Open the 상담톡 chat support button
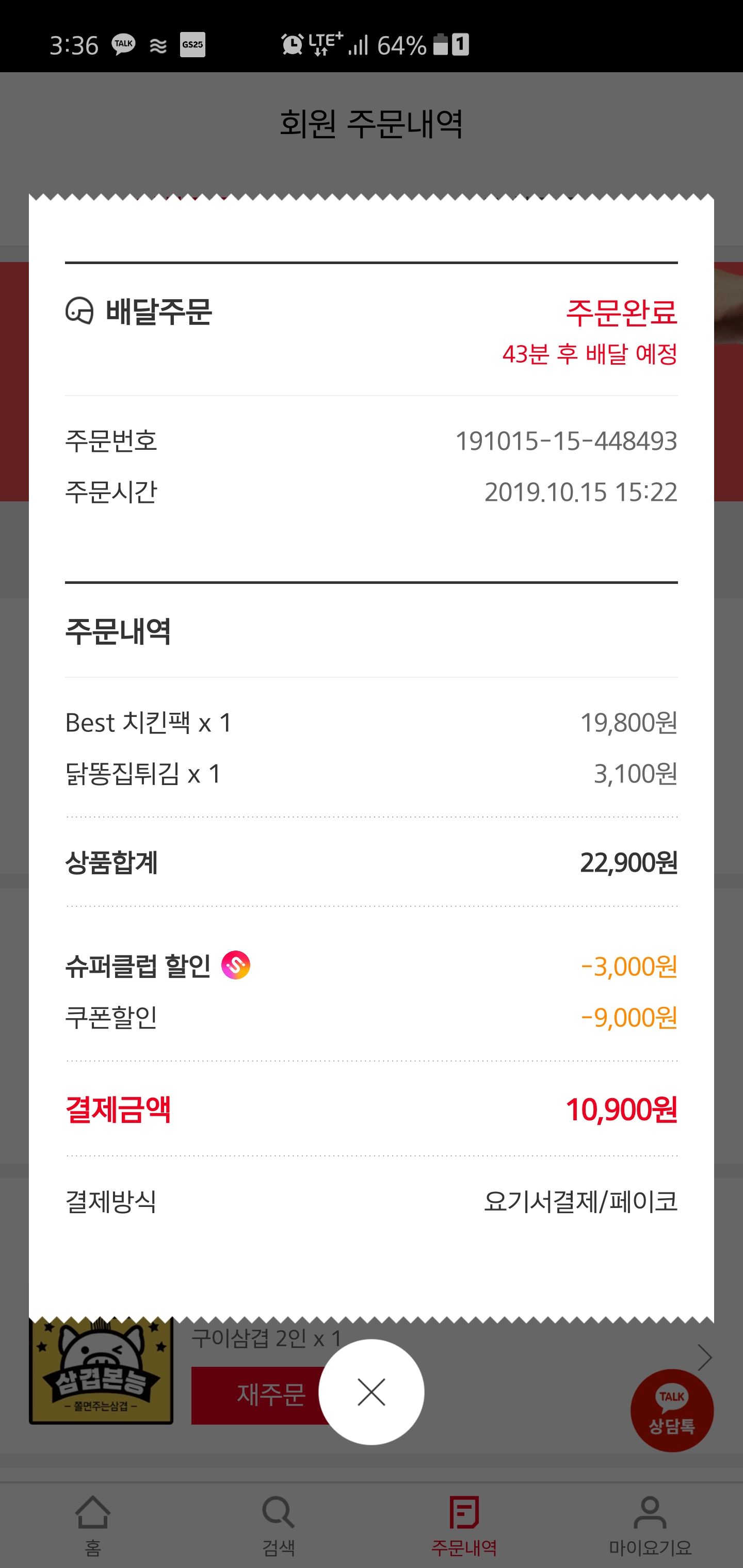Image resolution: width=743 pixels, height=1568 pixels. tap(672, 1410)
